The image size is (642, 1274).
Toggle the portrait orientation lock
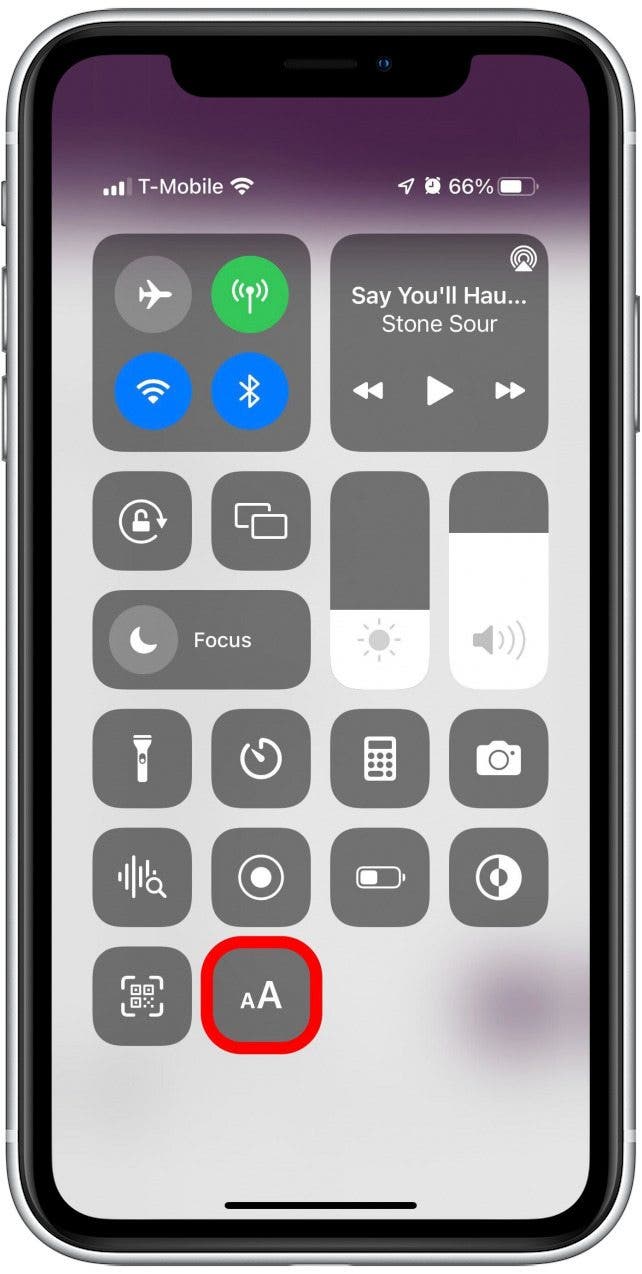pyautogui.click(x=142, y=521)
